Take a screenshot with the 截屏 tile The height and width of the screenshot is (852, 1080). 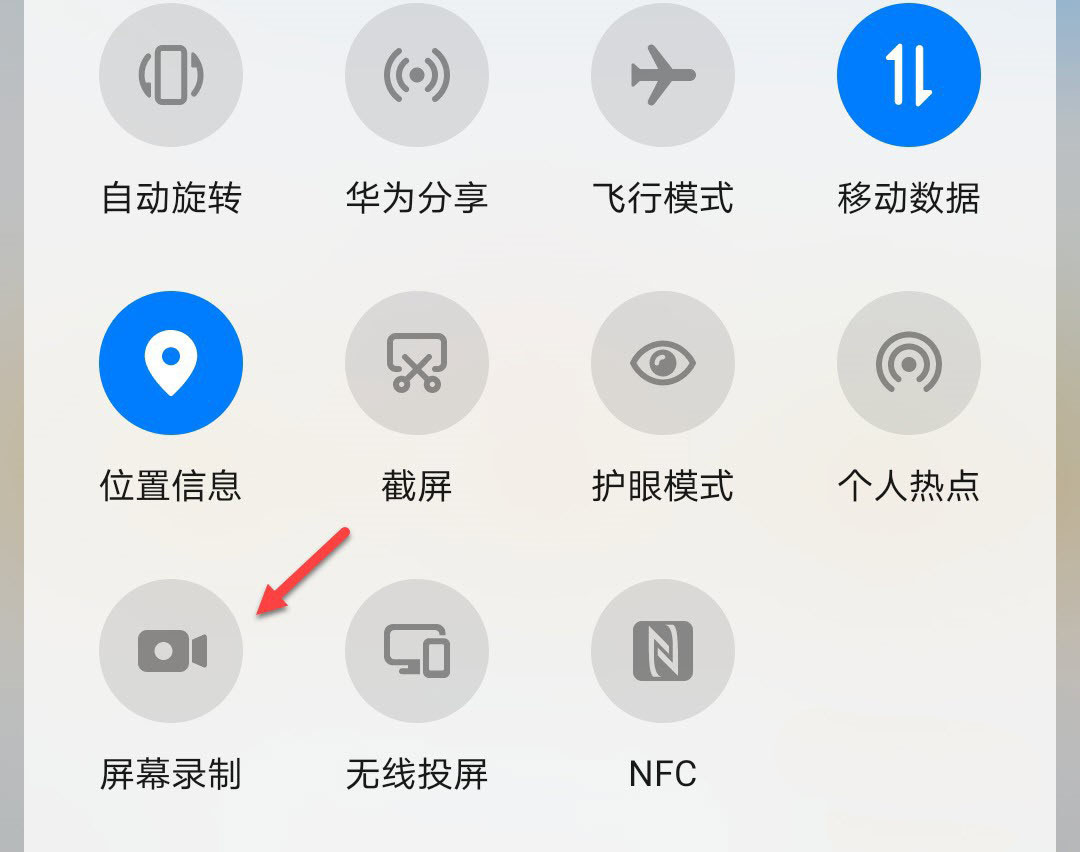click(x=417, y=363)
